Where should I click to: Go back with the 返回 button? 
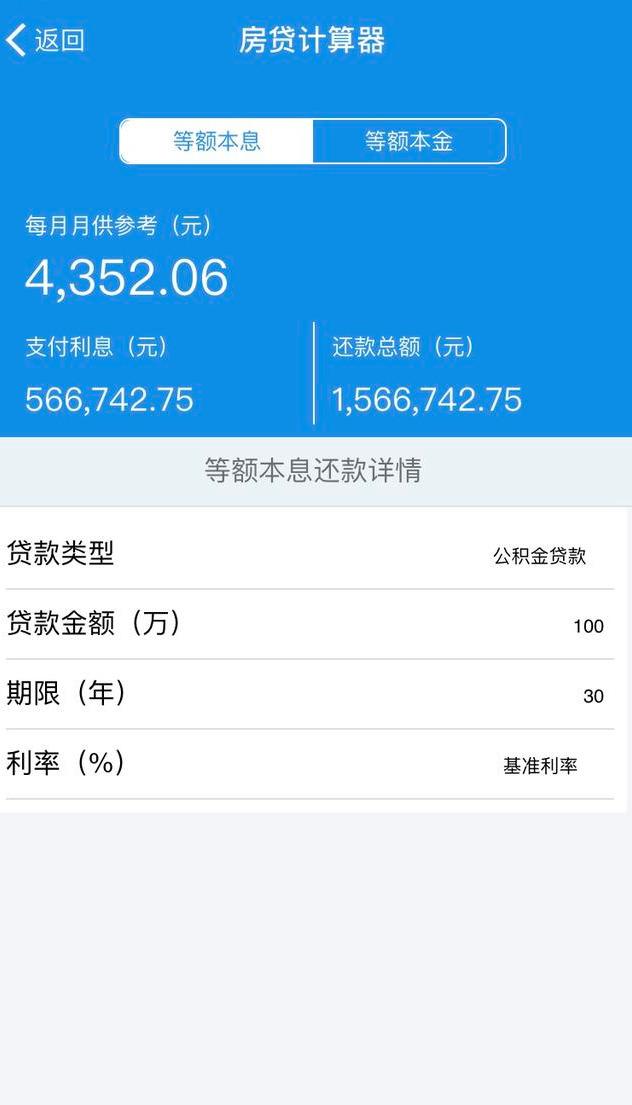pyautogui.click(x=46, y=40)
